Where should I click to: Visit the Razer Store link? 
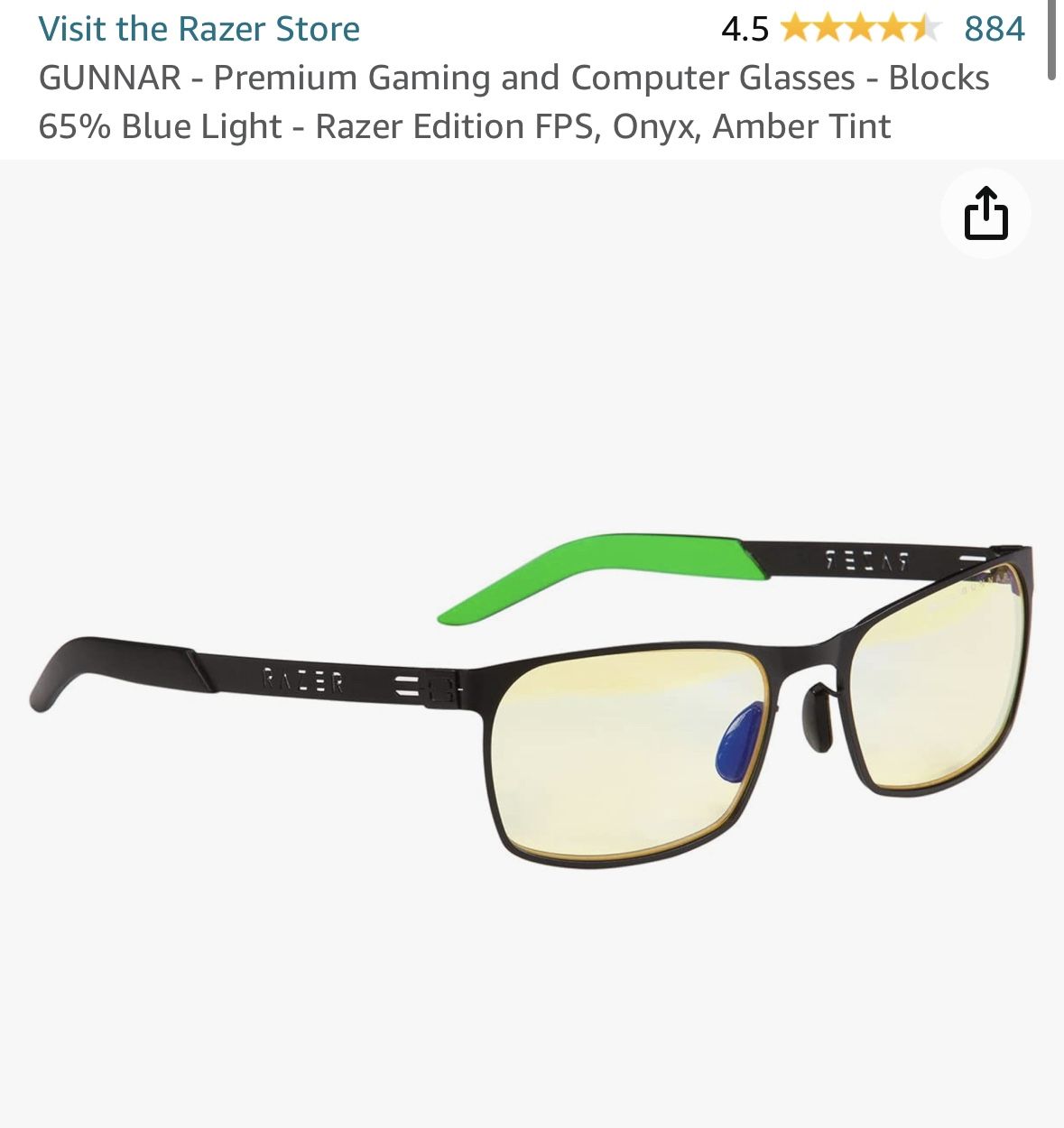click(x=199, y=29)
